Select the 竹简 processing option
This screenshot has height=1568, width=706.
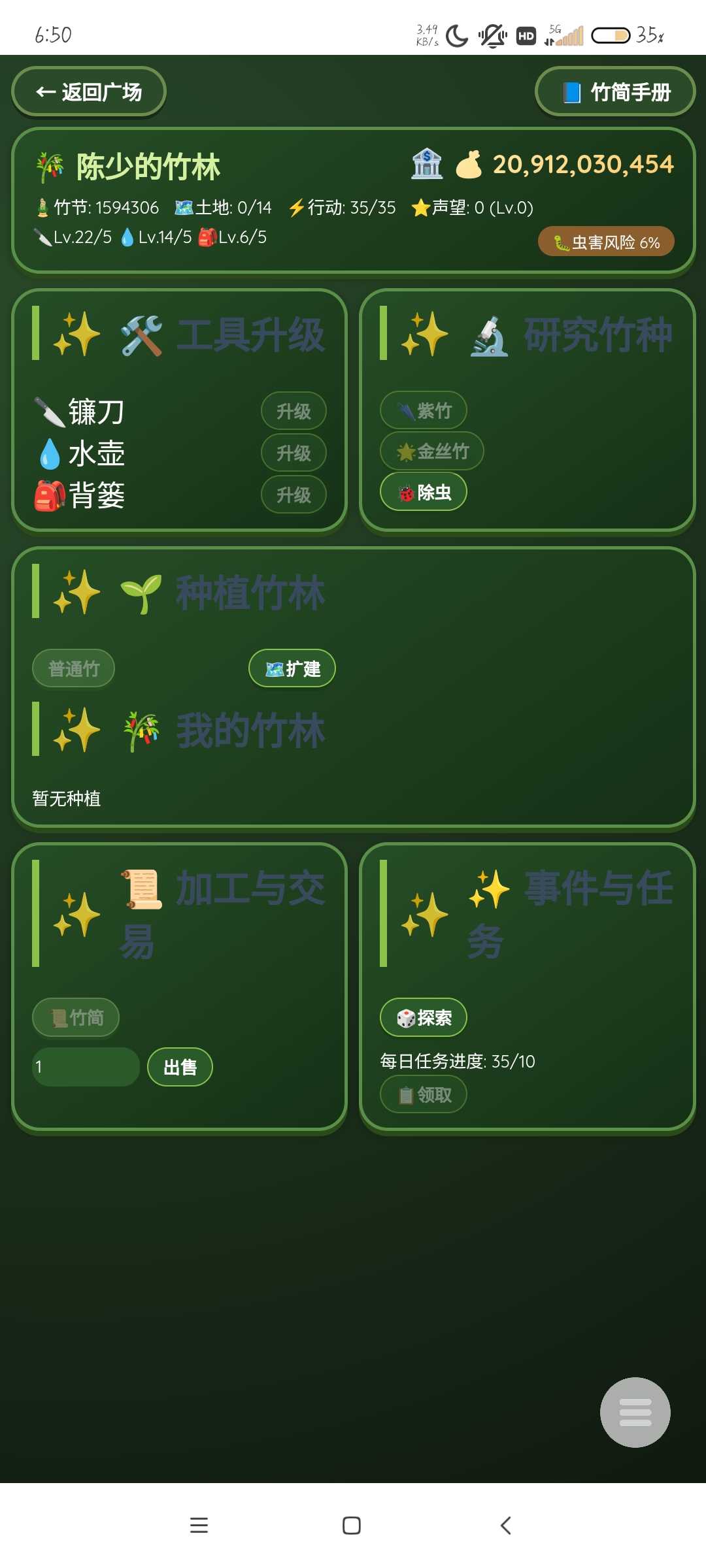(x=76, y=1017)
